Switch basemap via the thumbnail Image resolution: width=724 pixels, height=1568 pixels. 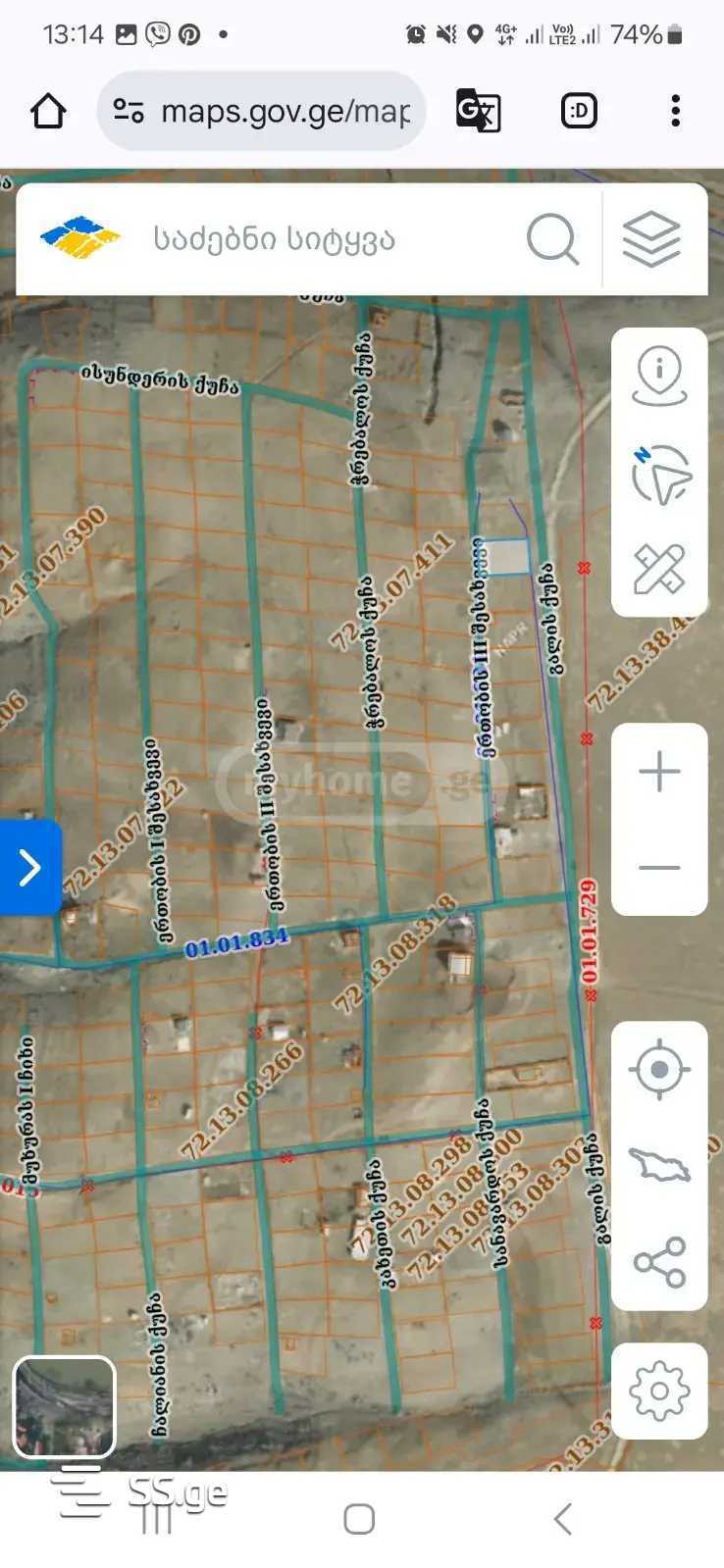[64, 1406]
